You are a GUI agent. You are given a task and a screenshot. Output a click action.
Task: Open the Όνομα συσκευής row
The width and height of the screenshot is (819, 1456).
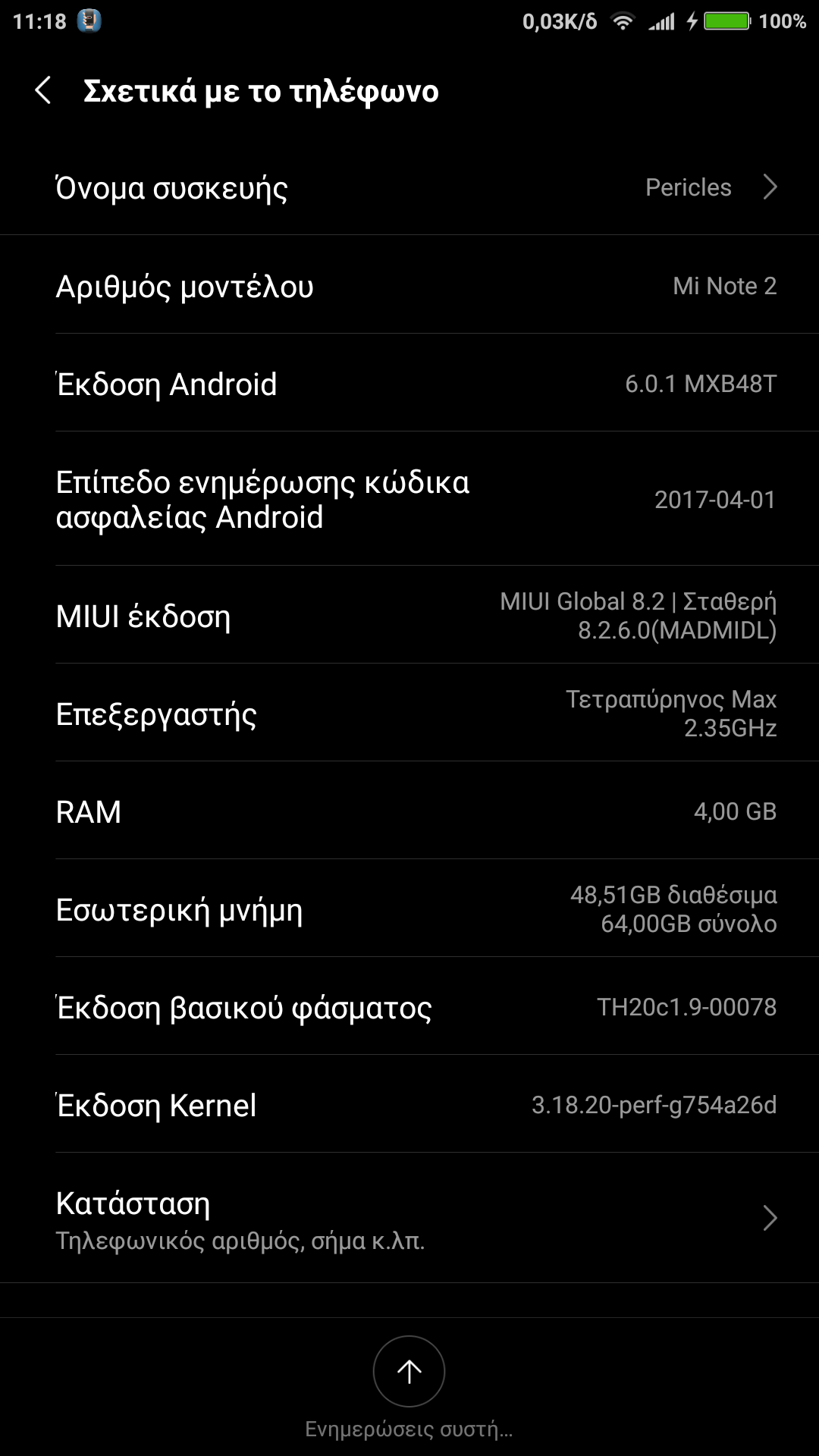[x=409, y=187]
